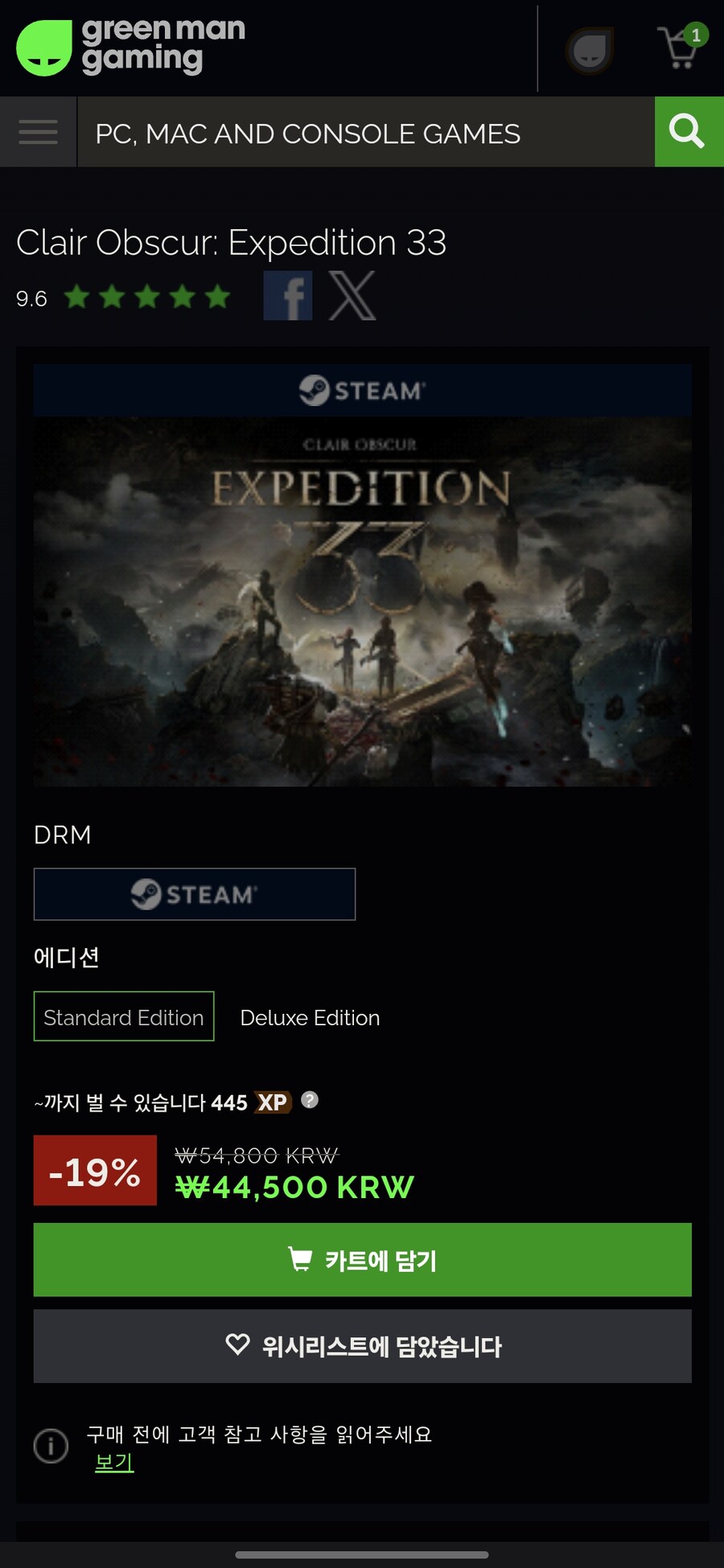Open the hamburger navigation menu
This screenshot has height=1568, width=724.
tap(38, 132)
